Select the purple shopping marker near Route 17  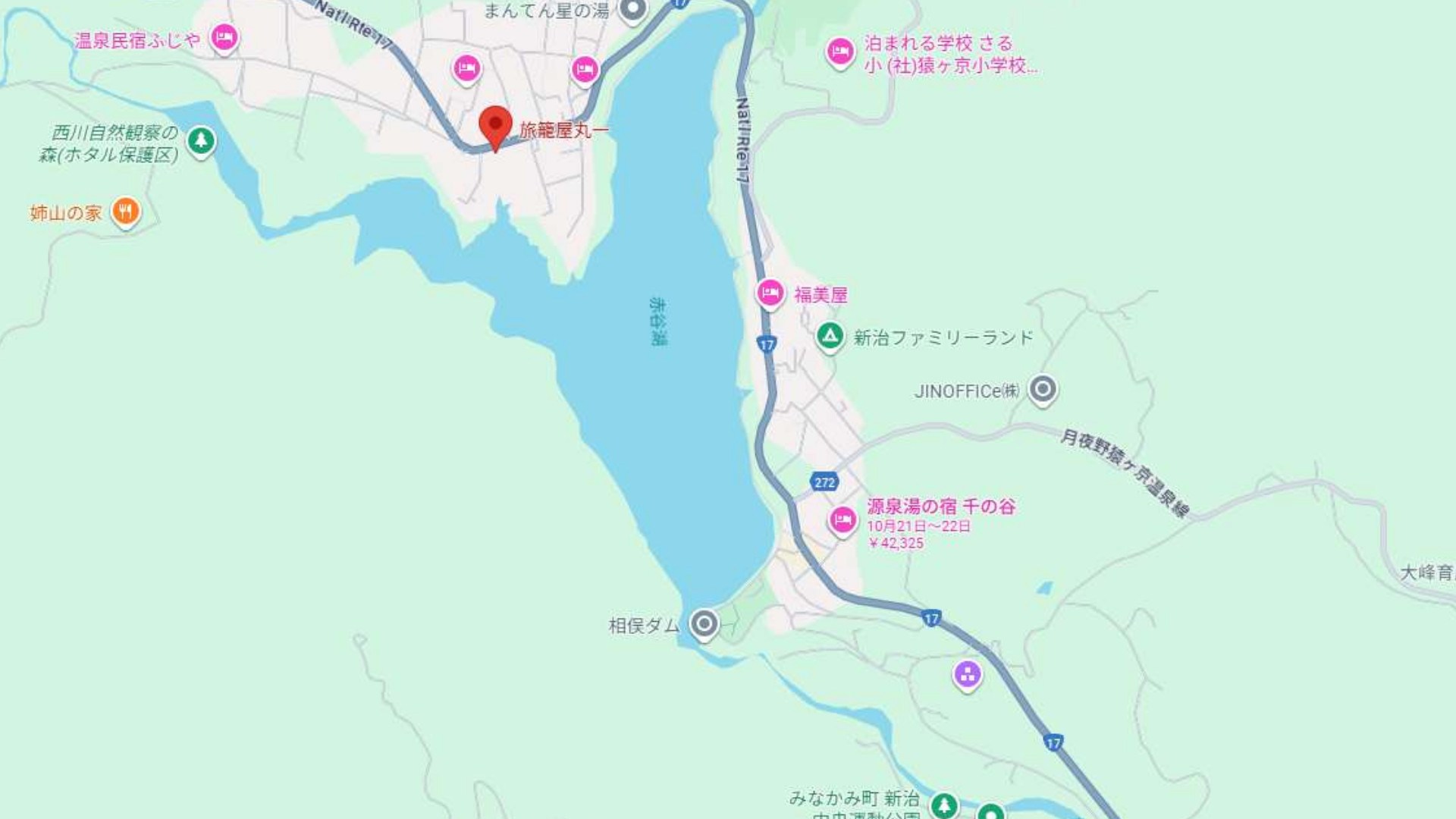[967, 674]
